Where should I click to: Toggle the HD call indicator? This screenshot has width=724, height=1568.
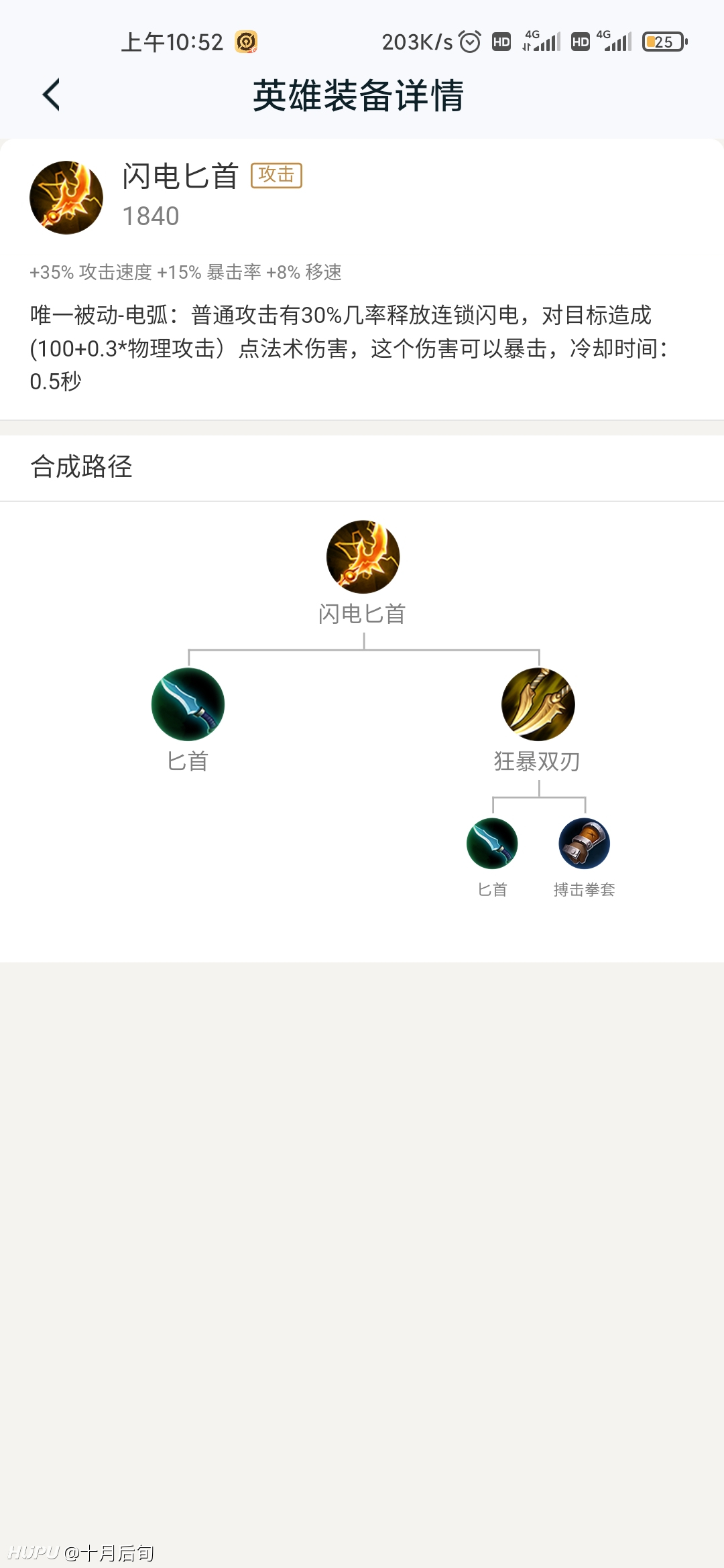(501, 42)
